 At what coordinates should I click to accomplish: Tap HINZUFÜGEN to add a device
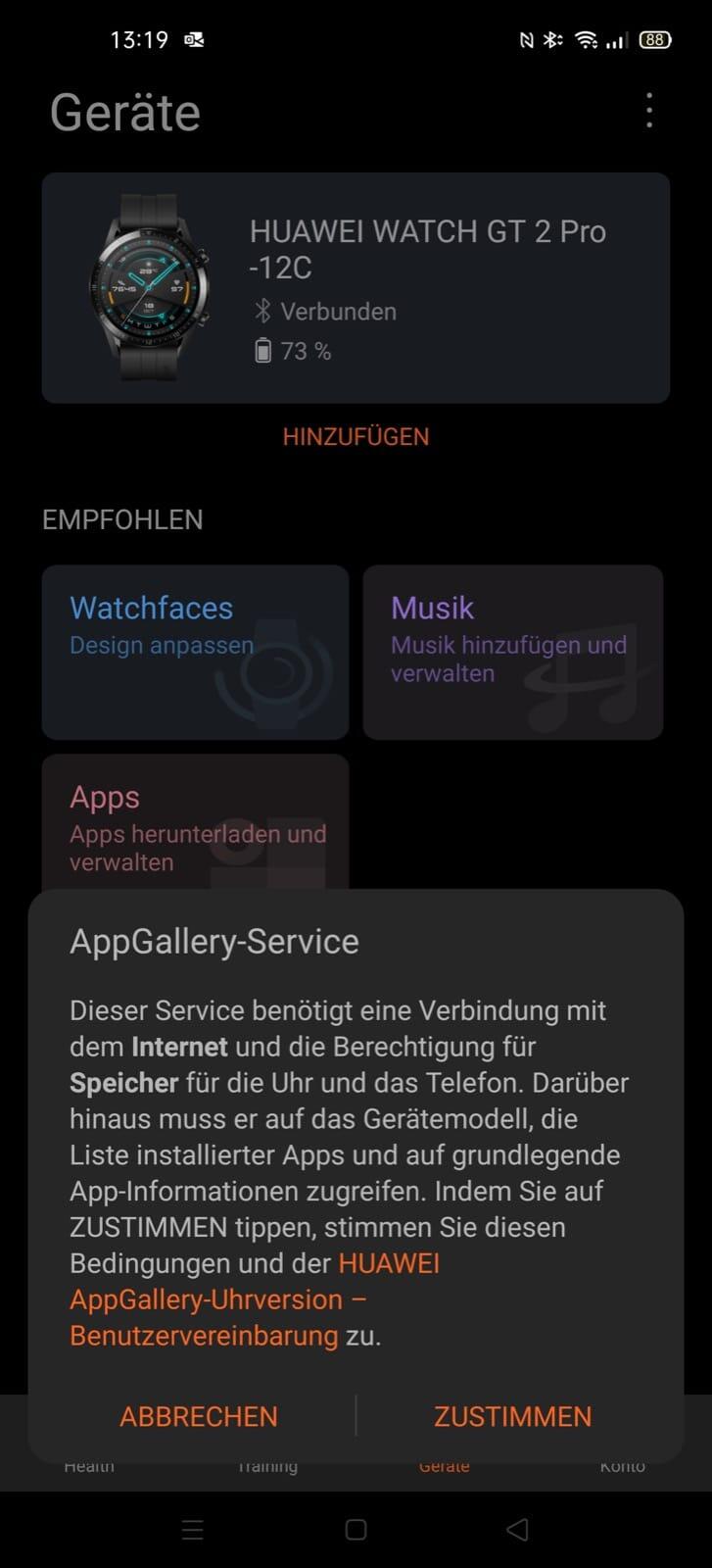pyautogui.click(x=356, y=436)
